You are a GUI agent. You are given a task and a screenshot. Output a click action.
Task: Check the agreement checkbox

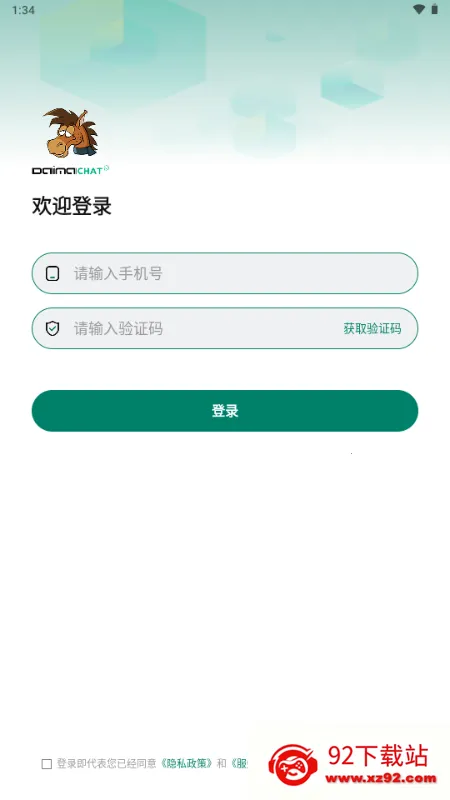tap(46, 764)
